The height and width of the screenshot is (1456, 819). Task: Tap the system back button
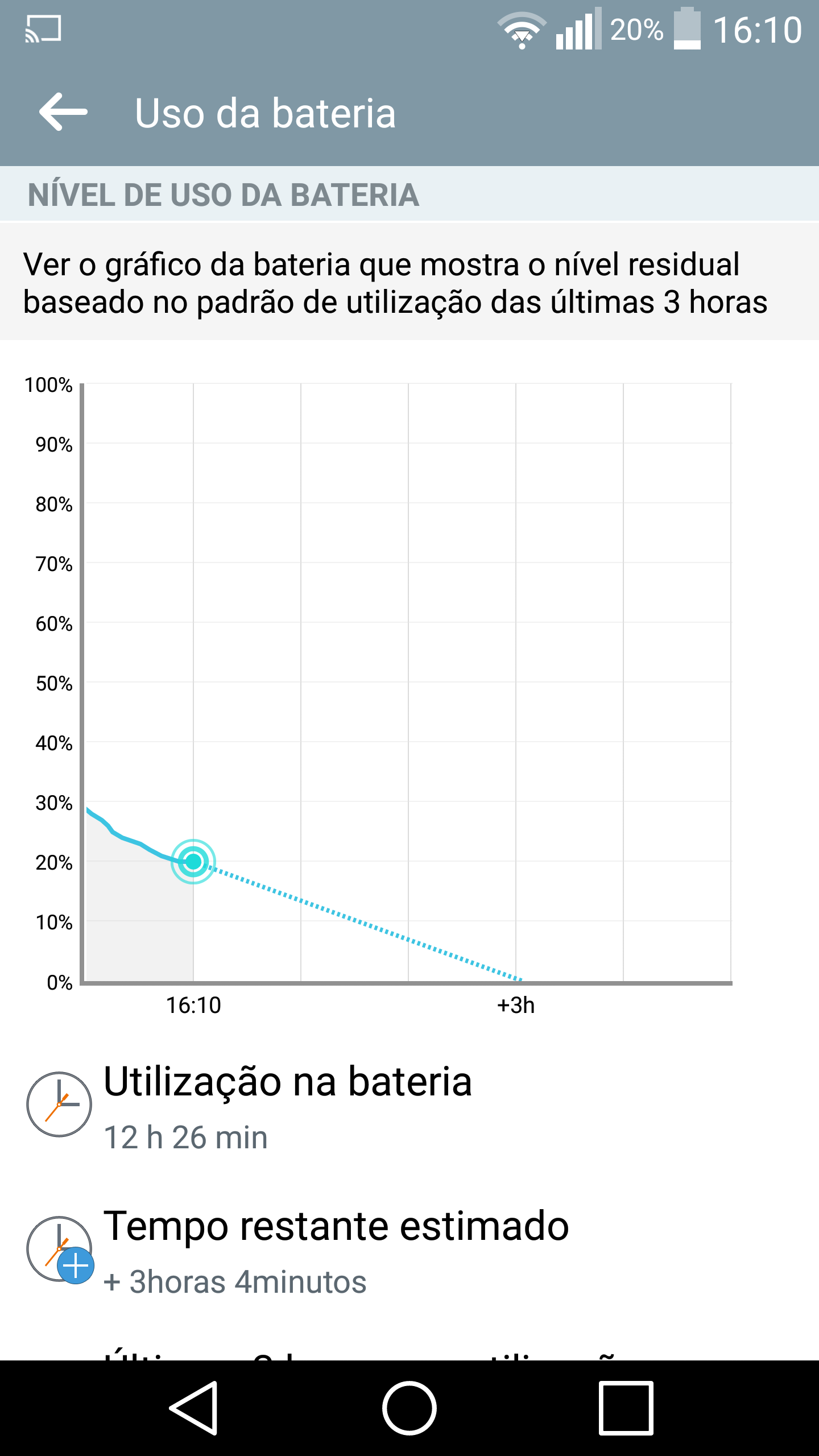pos(194,1408)
